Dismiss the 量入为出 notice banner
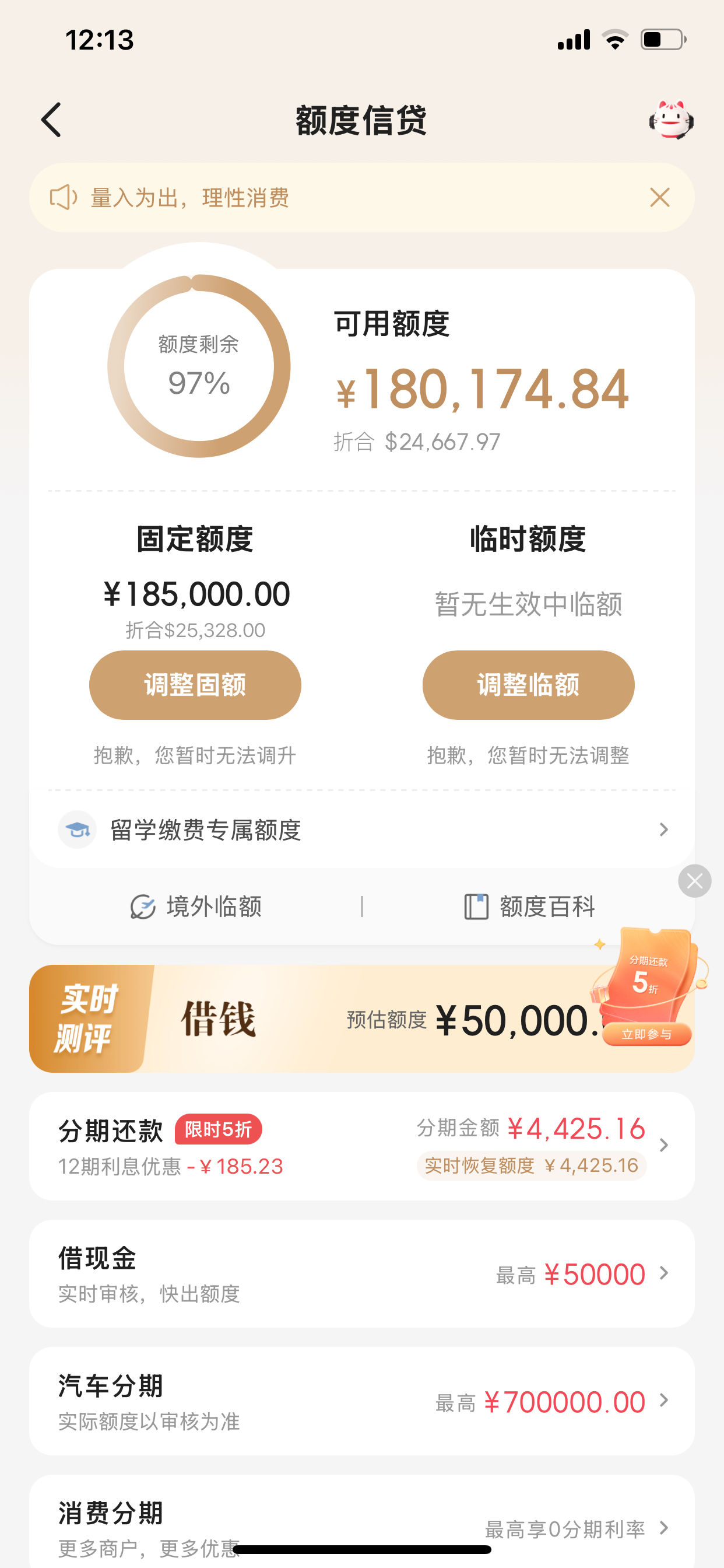This screenshot has height=1568, width=724. [659, 197]
